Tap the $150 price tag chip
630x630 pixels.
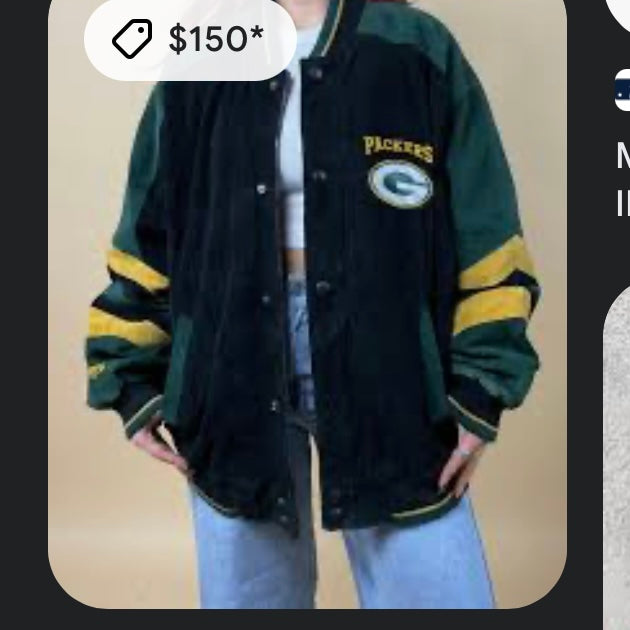coord(190,40)
